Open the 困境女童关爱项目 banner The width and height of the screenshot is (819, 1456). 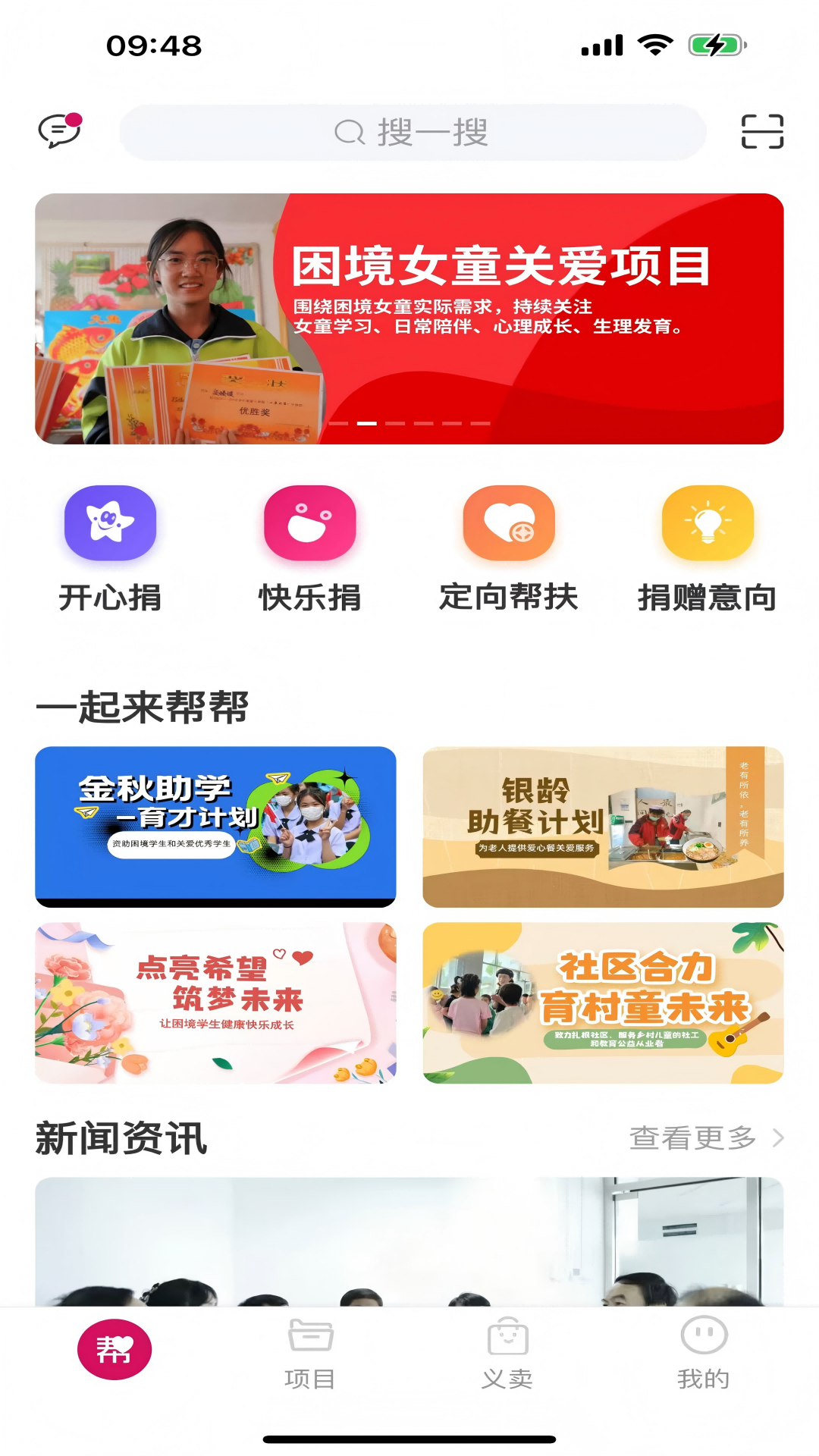pyautogui.click(x=409, y=318)
